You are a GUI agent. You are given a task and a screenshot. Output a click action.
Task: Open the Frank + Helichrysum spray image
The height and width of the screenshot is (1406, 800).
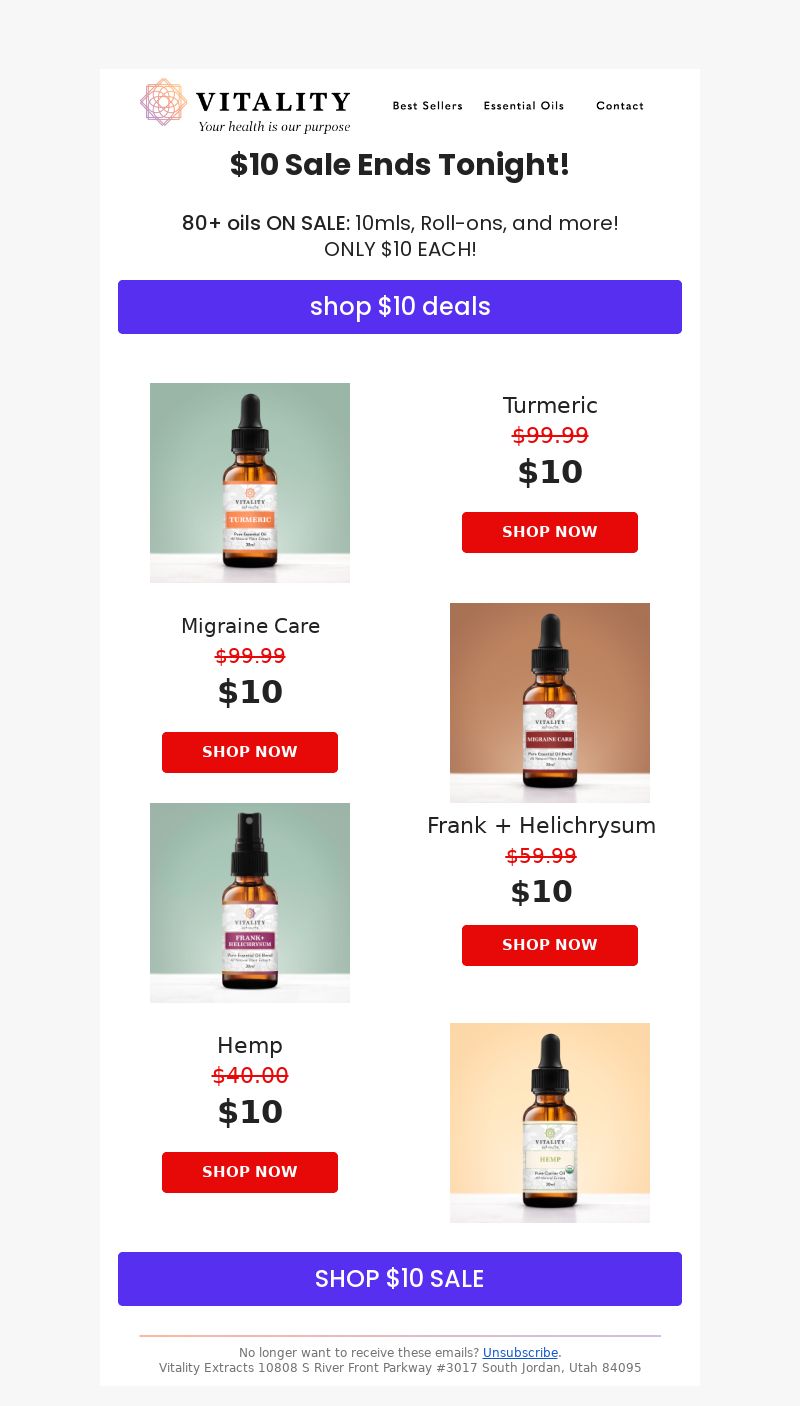(x=250, y=903)
